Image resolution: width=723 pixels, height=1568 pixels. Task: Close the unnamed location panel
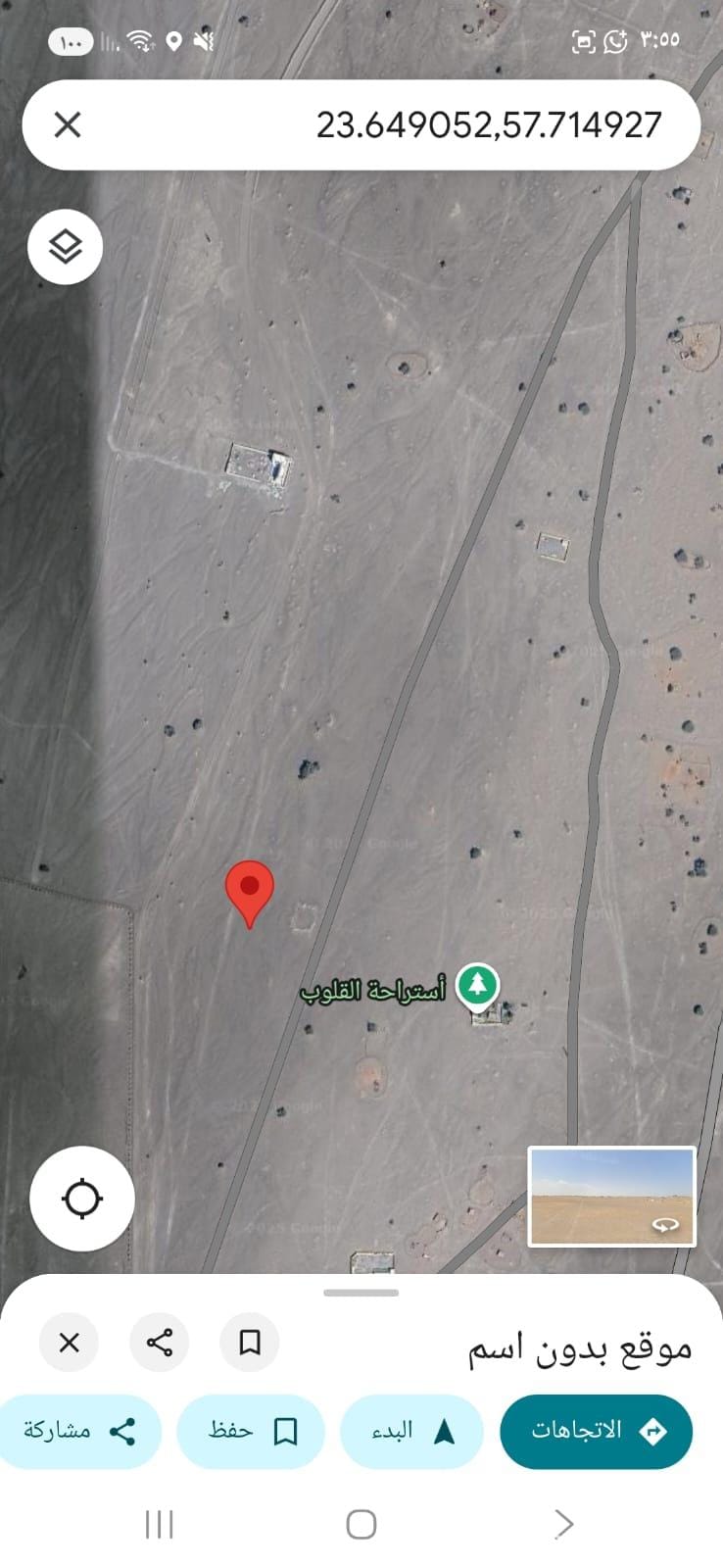point(69,1343)
